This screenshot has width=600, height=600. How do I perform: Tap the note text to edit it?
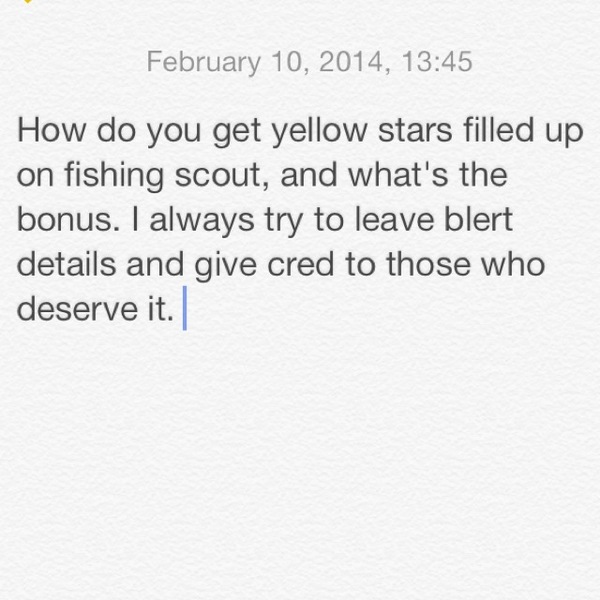point(300,220)
